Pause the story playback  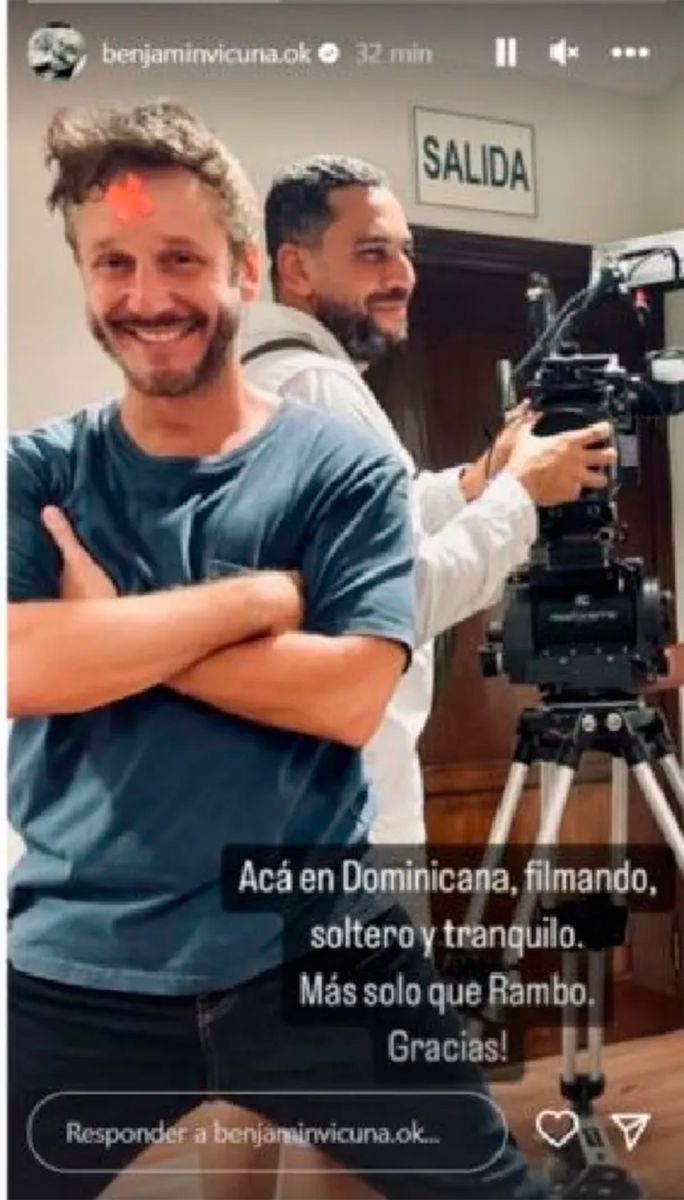(506, 53)
